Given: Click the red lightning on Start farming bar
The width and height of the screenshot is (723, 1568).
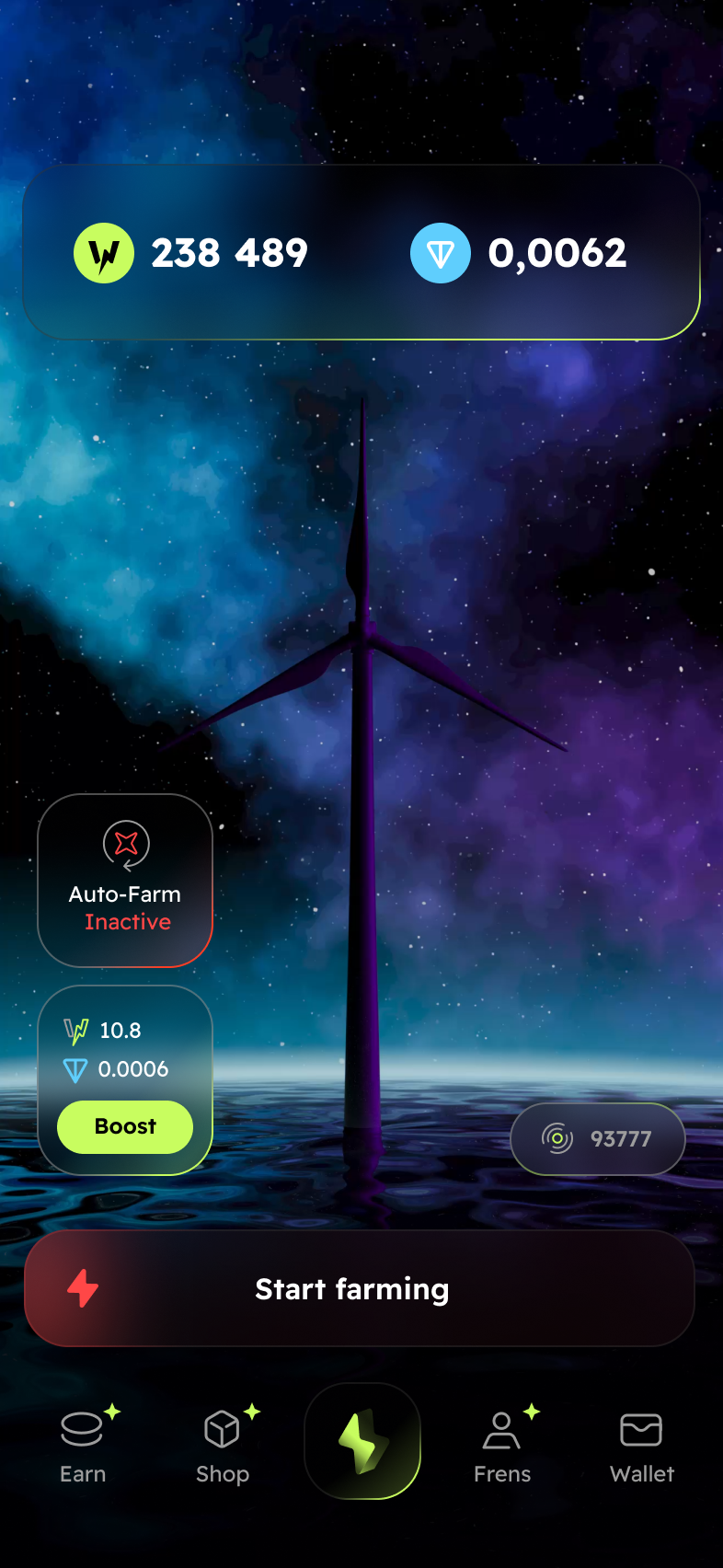Looking at the screenshot, I should coord(81,1288).
